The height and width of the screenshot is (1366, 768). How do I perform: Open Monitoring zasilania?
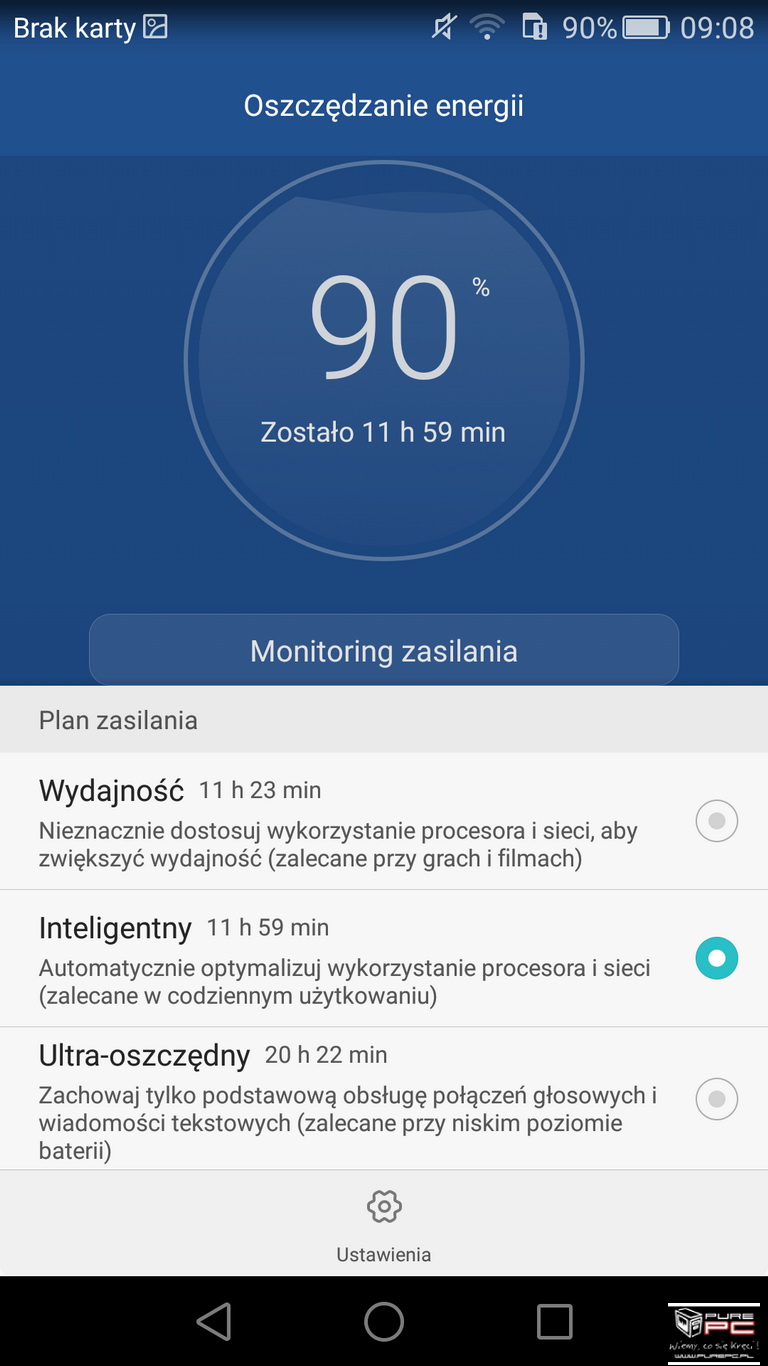[x=384, y=650]
